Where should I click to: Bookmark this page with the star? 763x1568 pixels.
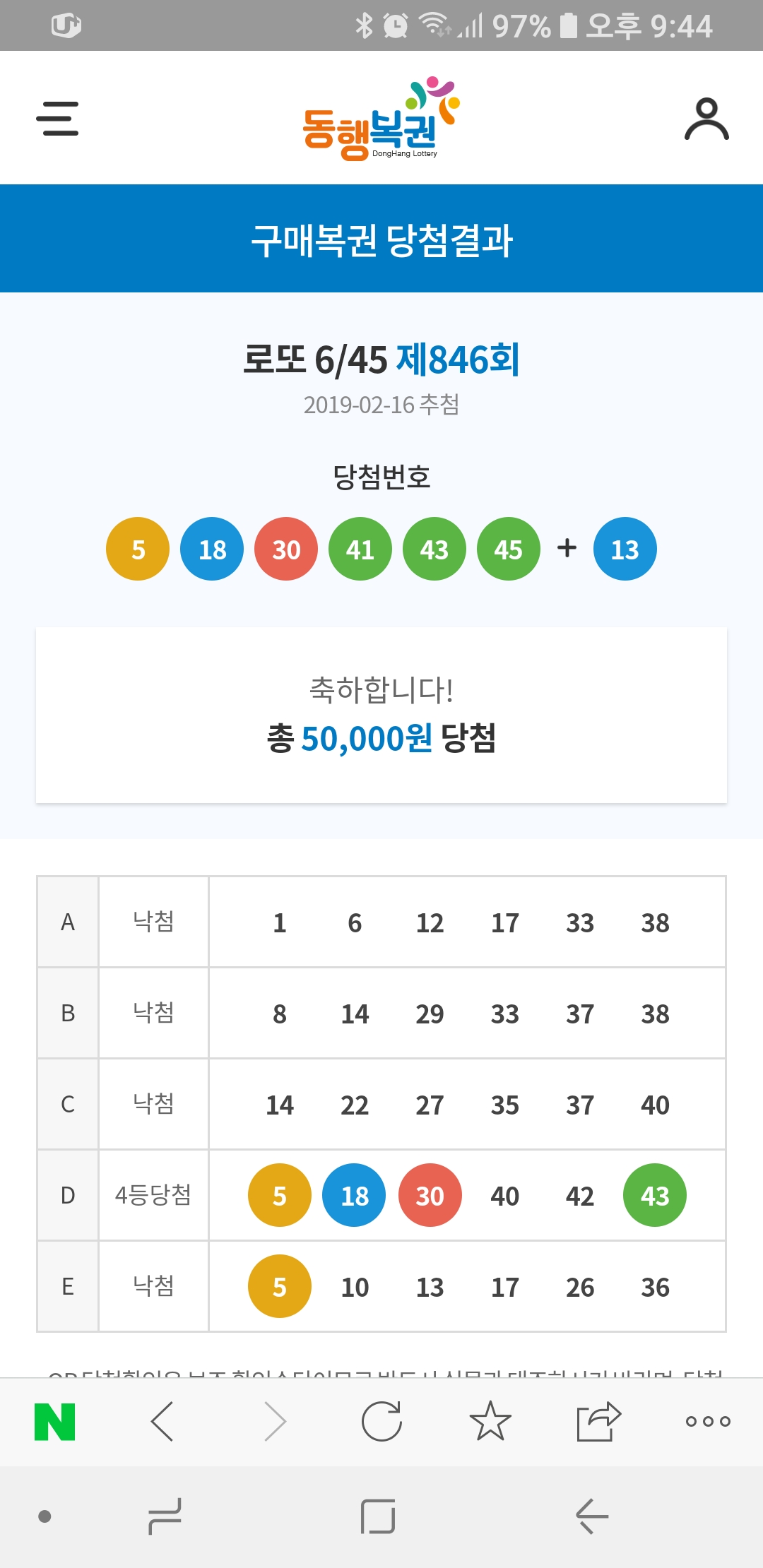[x=490, y=1421]
